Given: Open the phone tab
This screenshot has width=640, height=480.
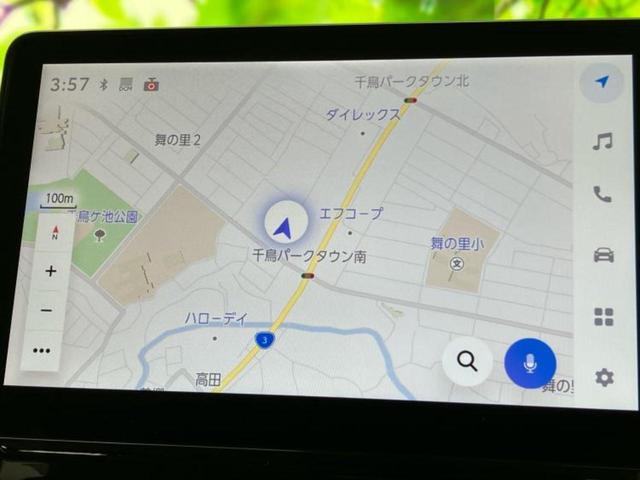Looking at the screenshot, I should [602, 195].
